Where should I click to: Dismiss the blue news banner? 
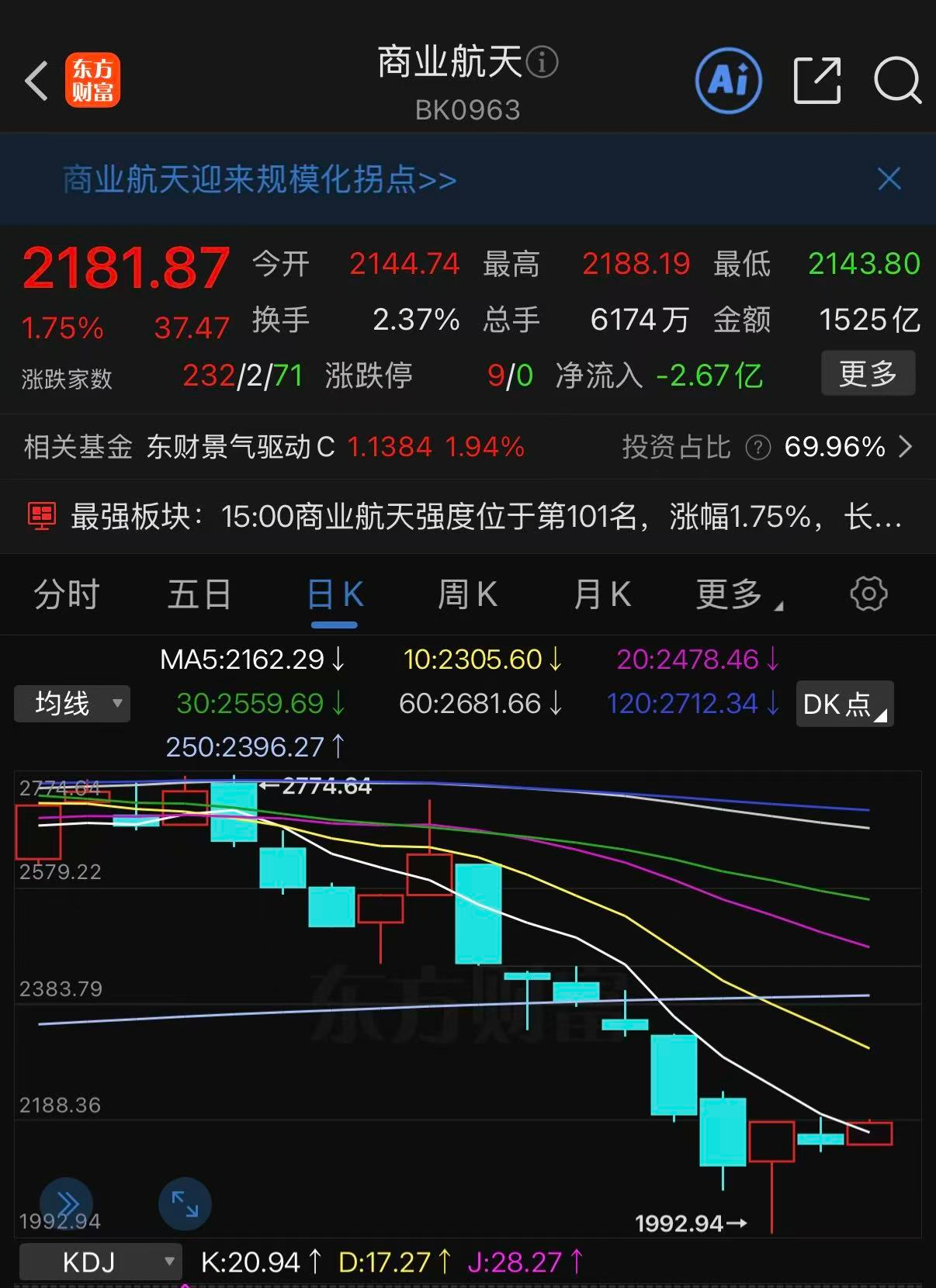click(x=889, y=178)
